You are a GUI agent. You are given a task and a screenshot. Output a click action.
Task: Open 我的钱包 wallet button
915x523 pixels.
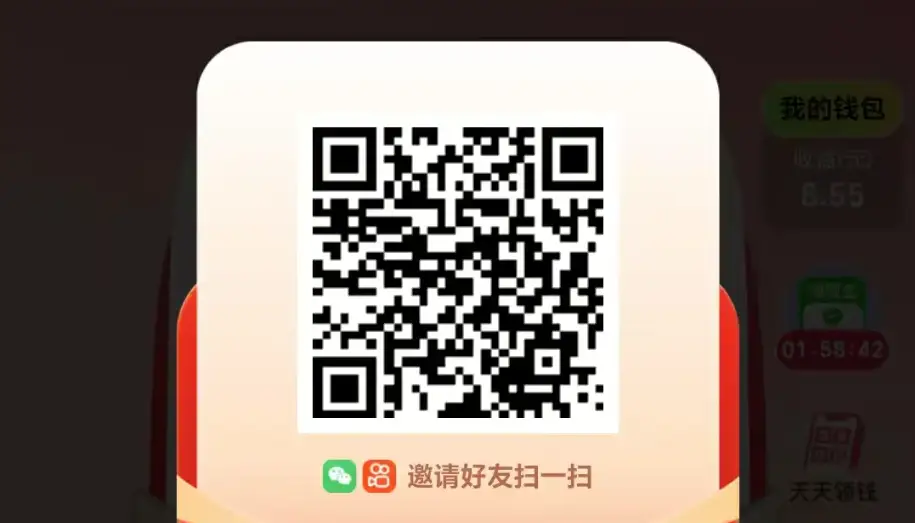pos(832,110)
